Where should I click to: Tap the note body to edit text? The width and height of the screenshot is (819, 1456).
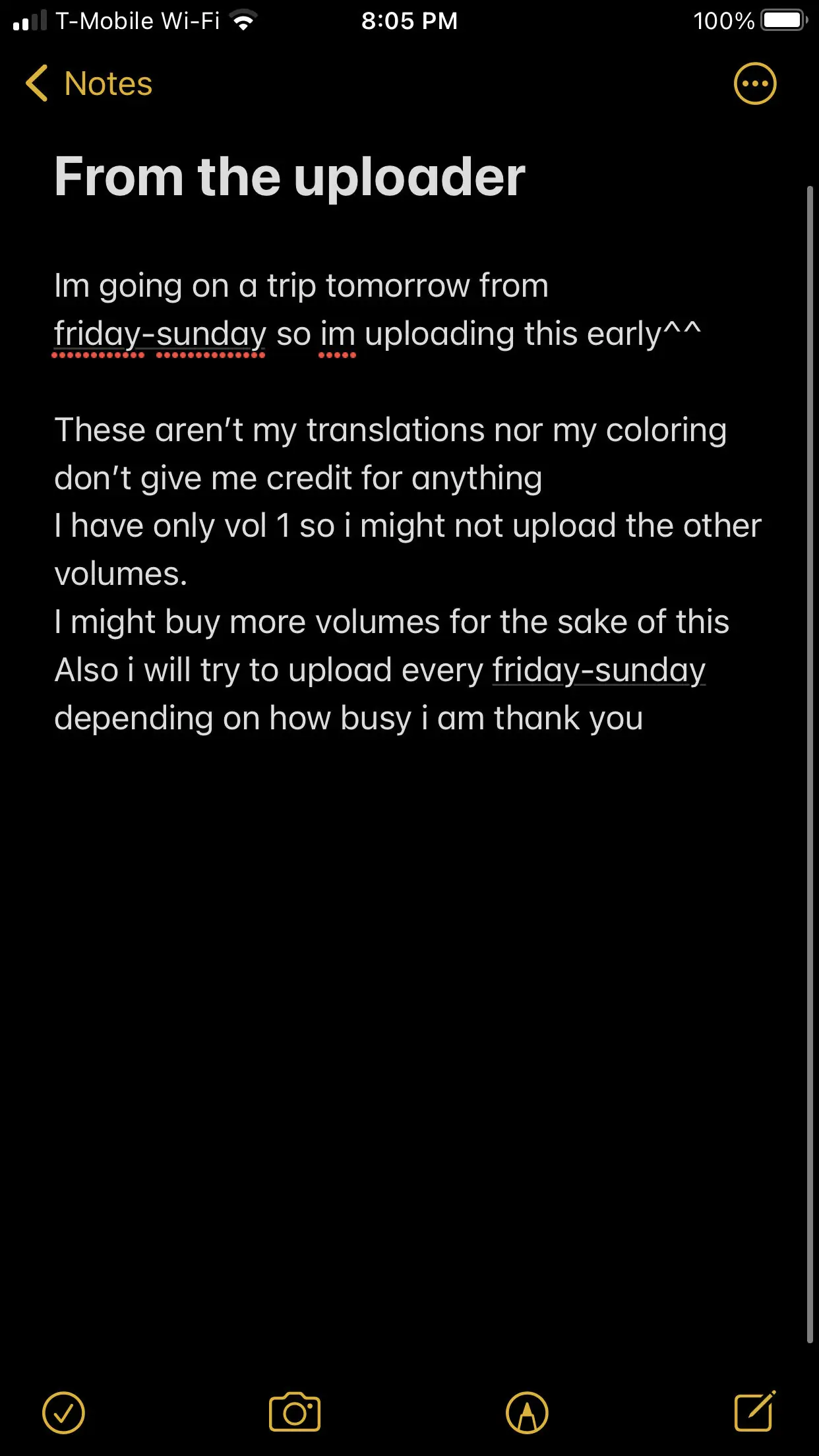[408, 501]
